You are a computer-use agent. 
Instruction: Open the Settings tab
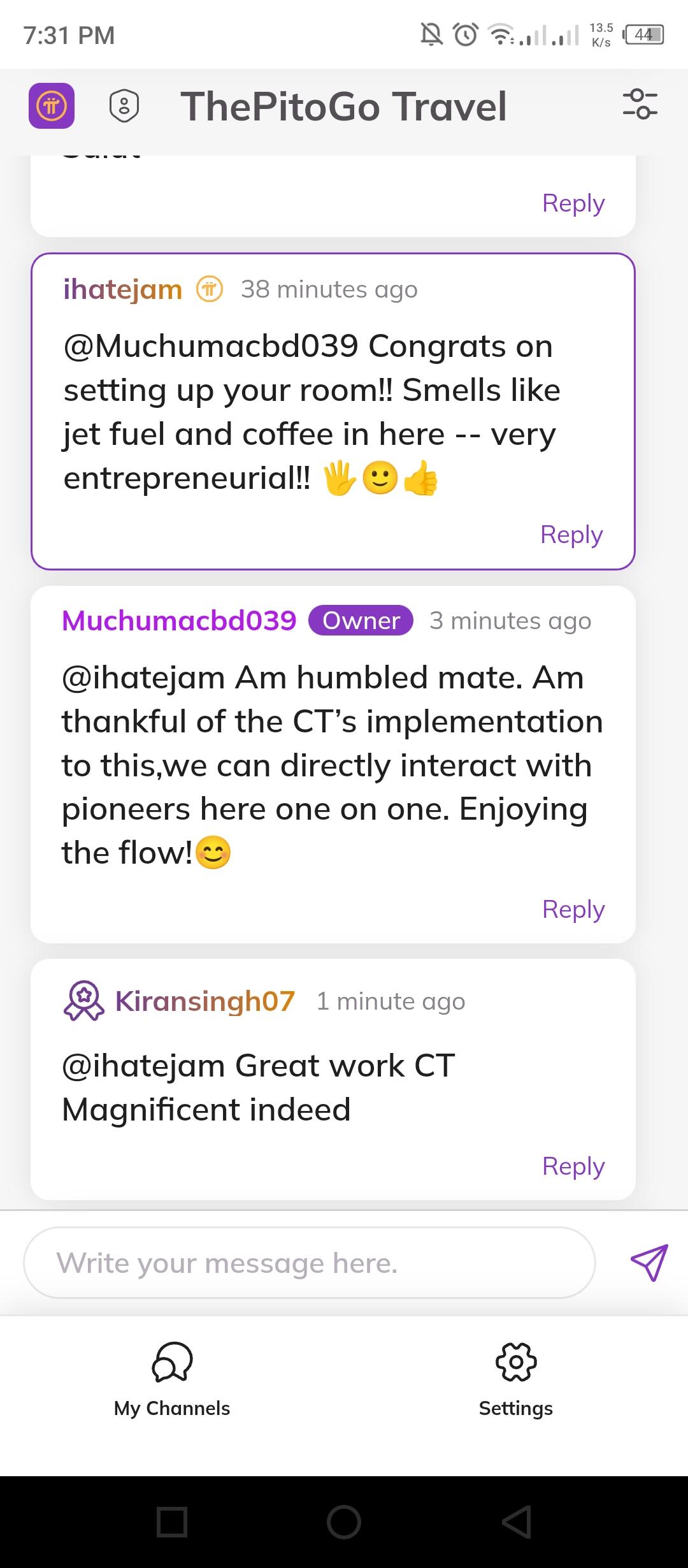(x=515, y=1377)
